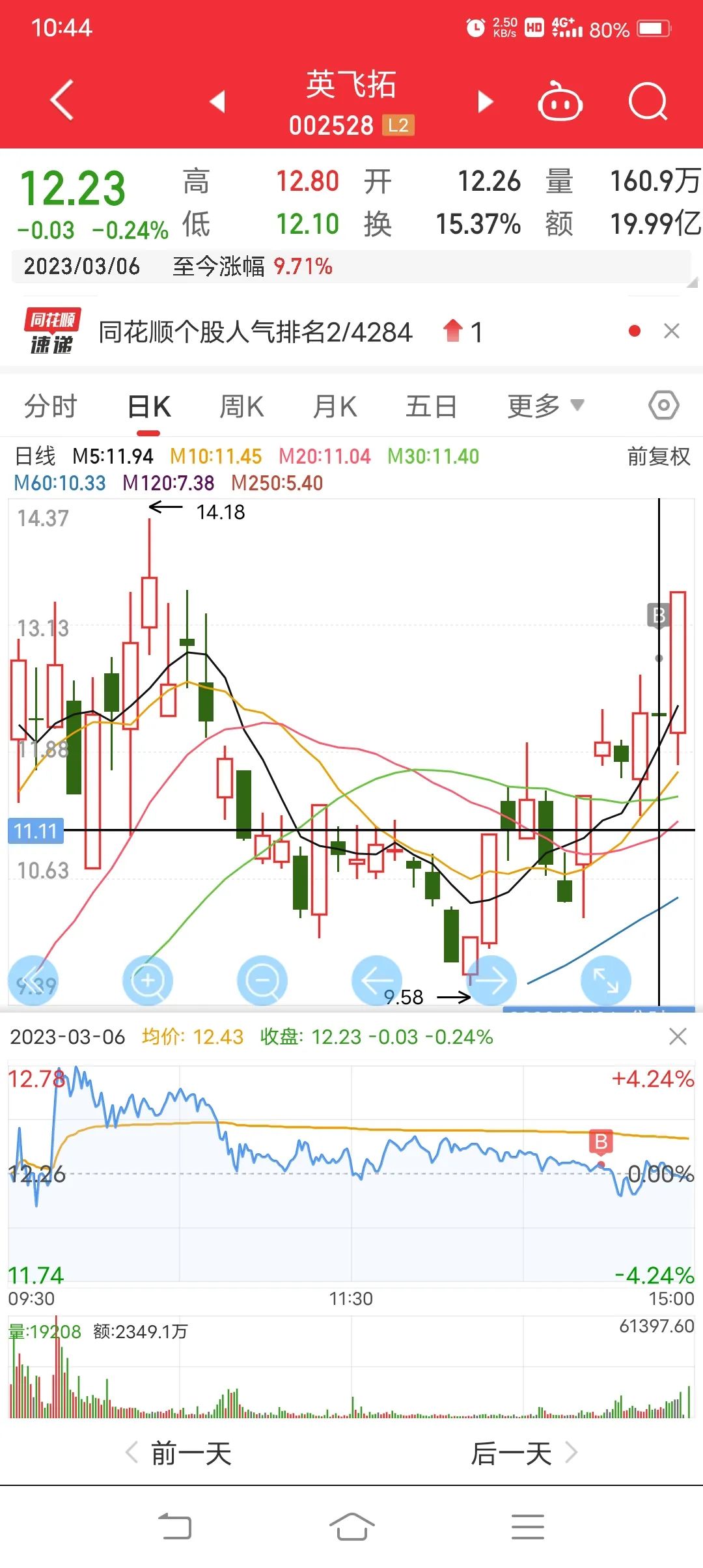Close the 2023-03-06 intraday detail panel
Screen dimensions: 703x1568
point(678,1037)
